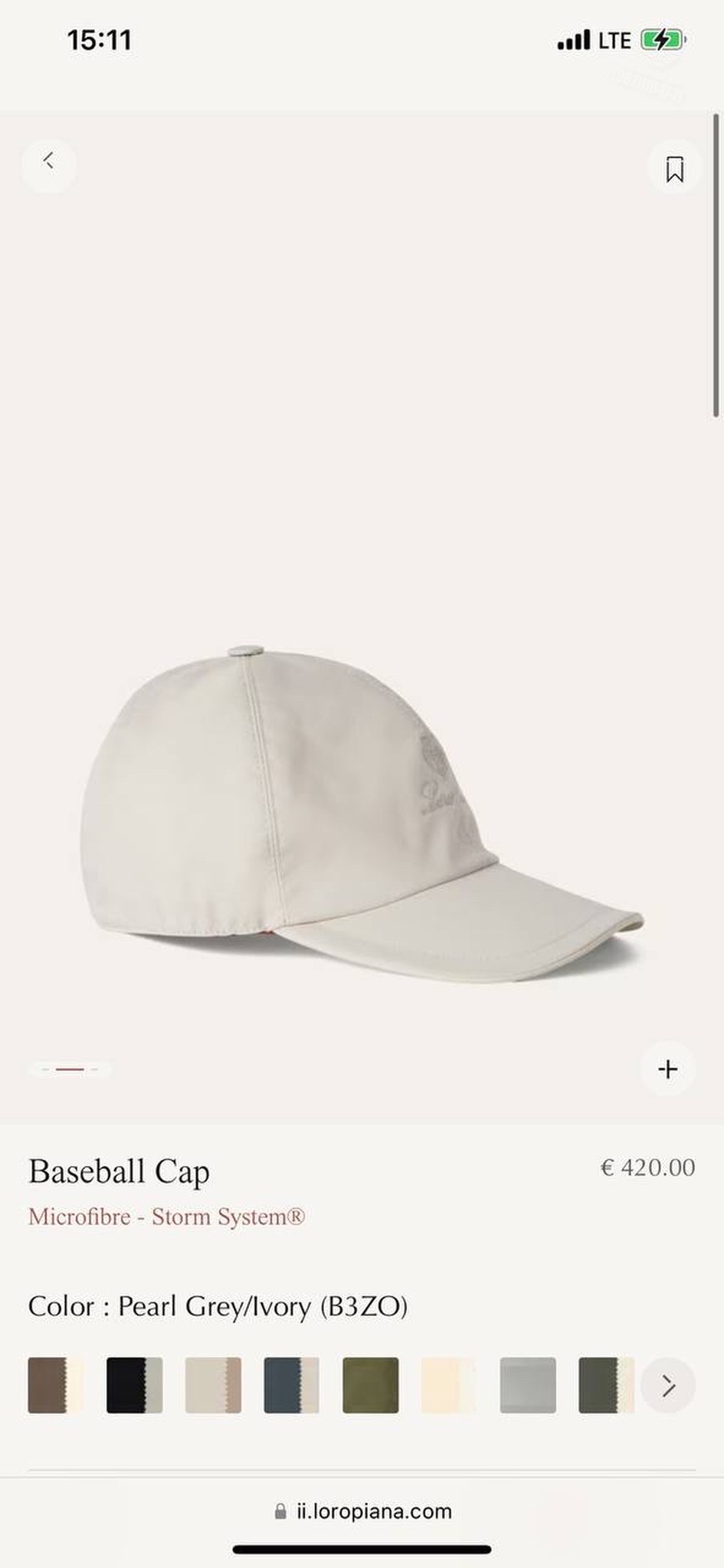Viewport: 724px width, 1568px height.
Task: Pick the light grey color swatch
Action: coord(527,1385)
